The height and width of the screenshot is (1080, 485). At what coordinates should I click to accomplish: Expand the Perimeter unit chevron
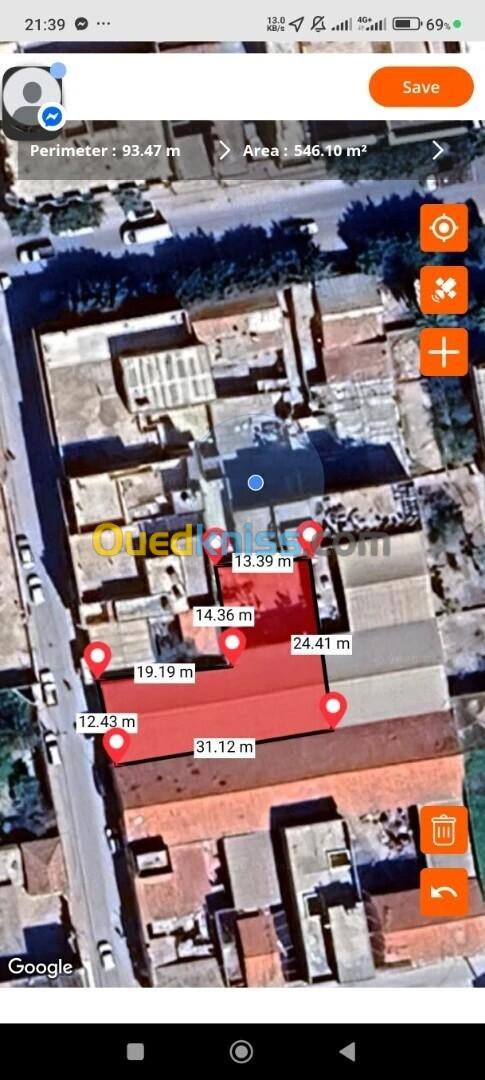[x=225, y=150]
